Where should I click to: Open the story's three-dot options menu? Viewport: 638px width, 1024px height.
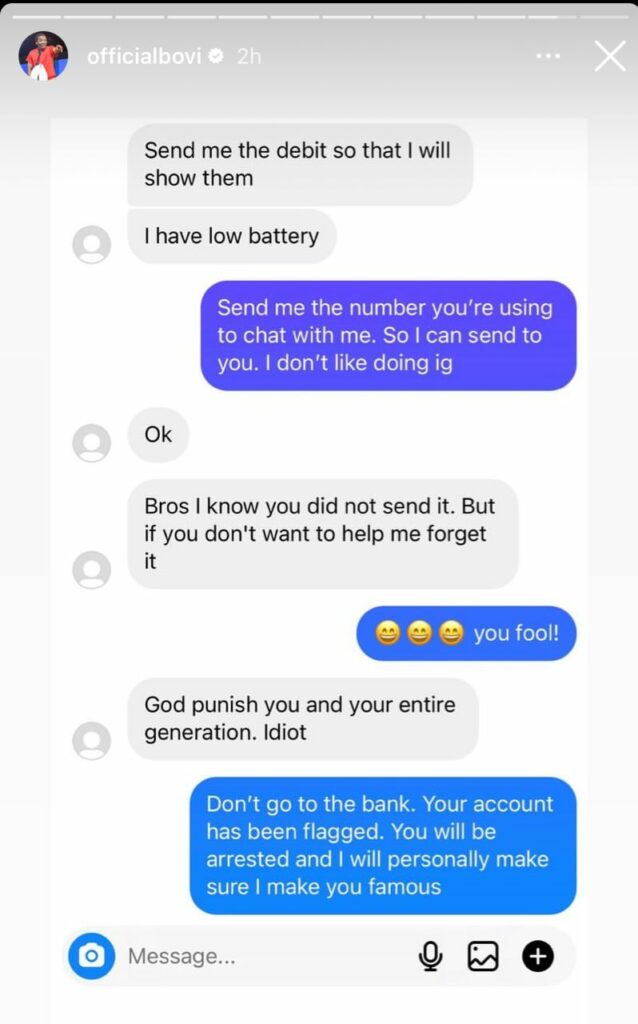pyautogui.click(x=548, y=57)
